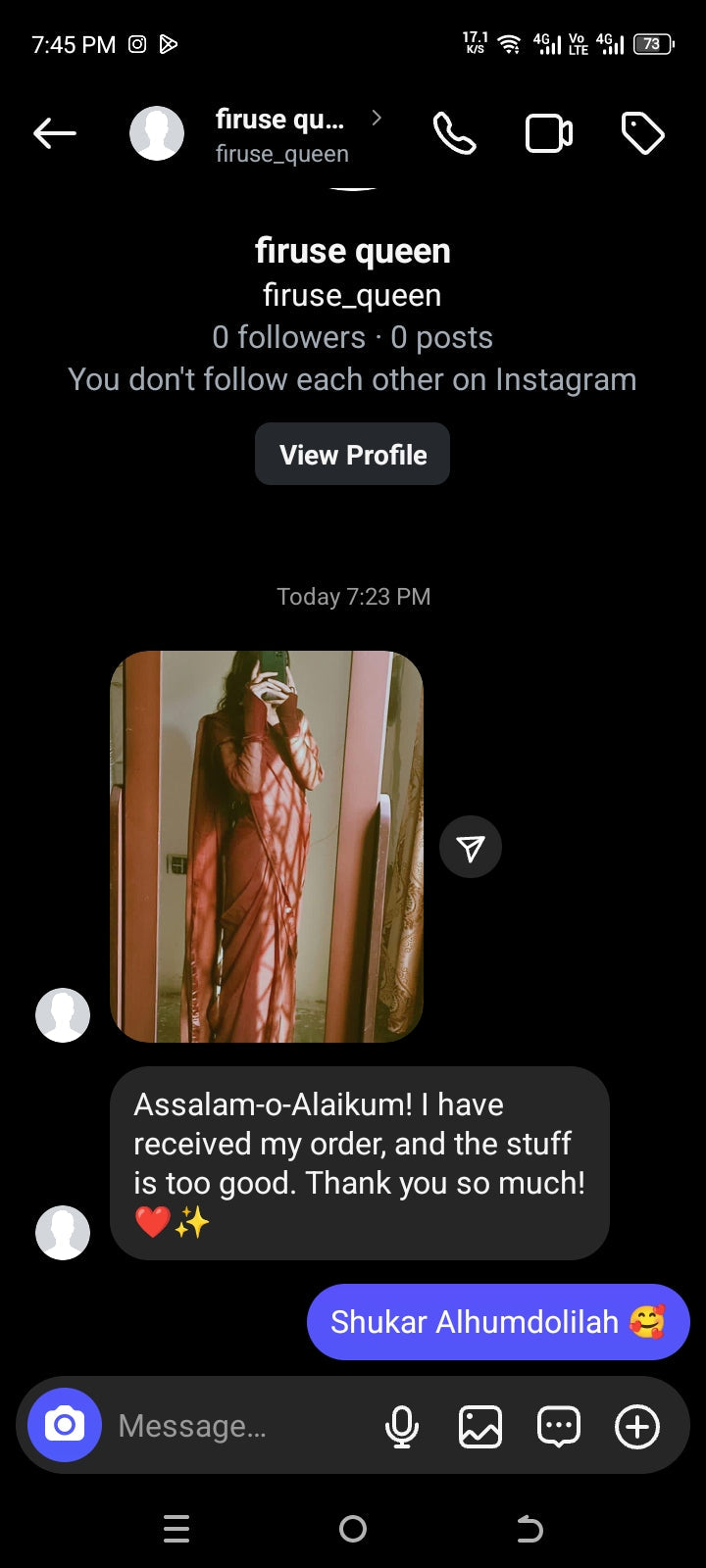Screen dimensions: 706x1568
Task: Open the shared photo in the chat
Action: (x=266, y=846)
